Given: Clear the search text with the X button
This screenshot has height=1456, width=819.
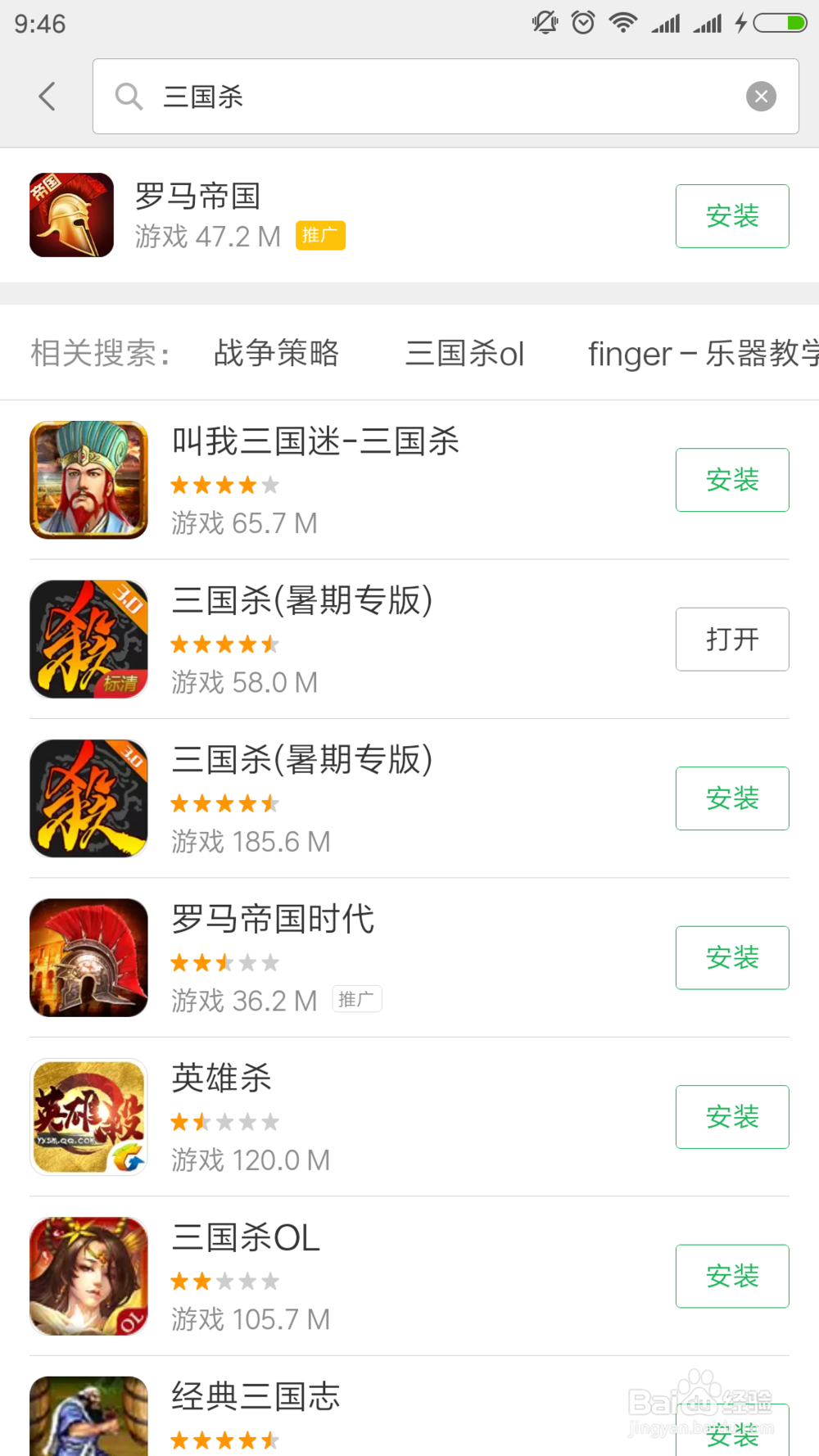Looking at the screenshot, I should (762, 96).
